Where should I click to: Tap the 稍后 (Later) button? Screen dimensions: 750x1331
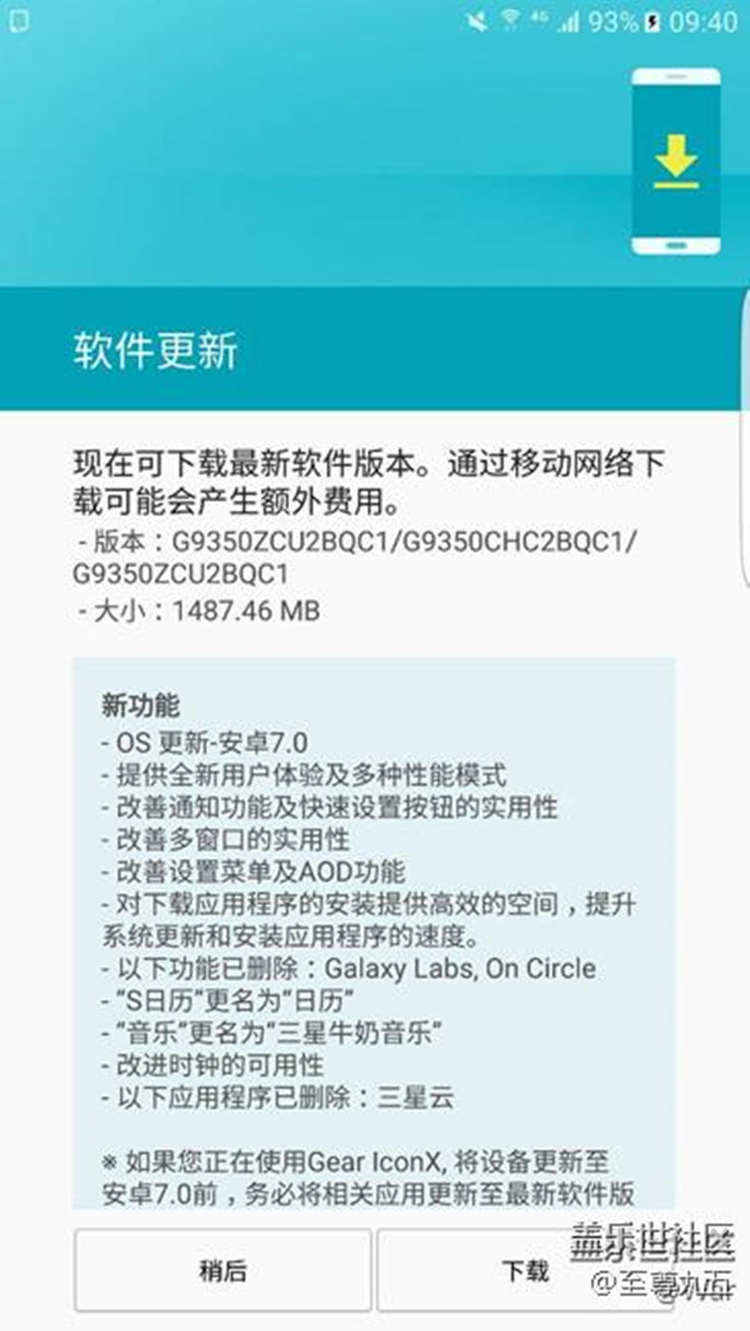coord(223,1270)
